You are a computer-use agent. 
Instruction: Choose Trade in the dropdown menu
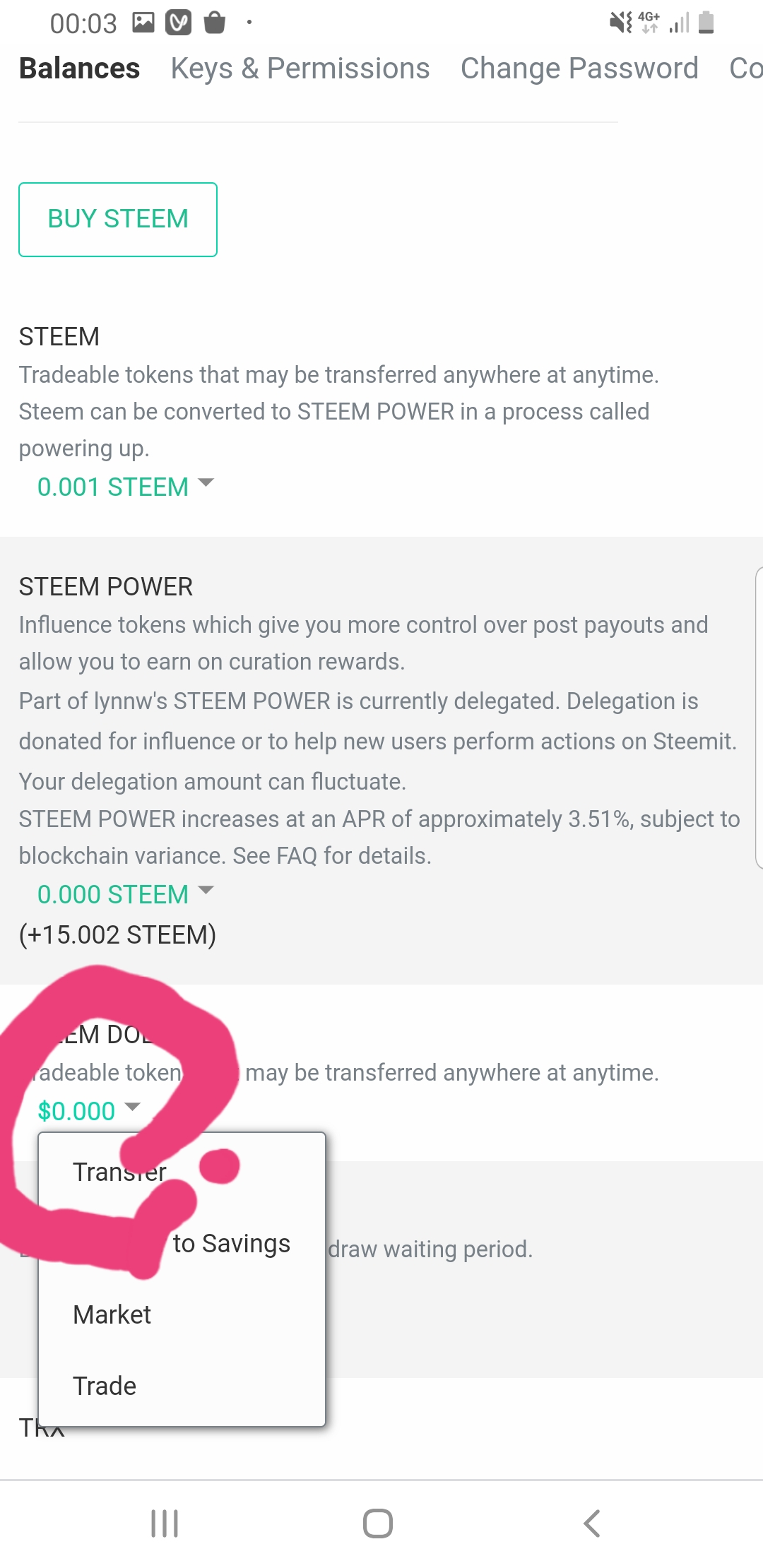point(105,1386)
